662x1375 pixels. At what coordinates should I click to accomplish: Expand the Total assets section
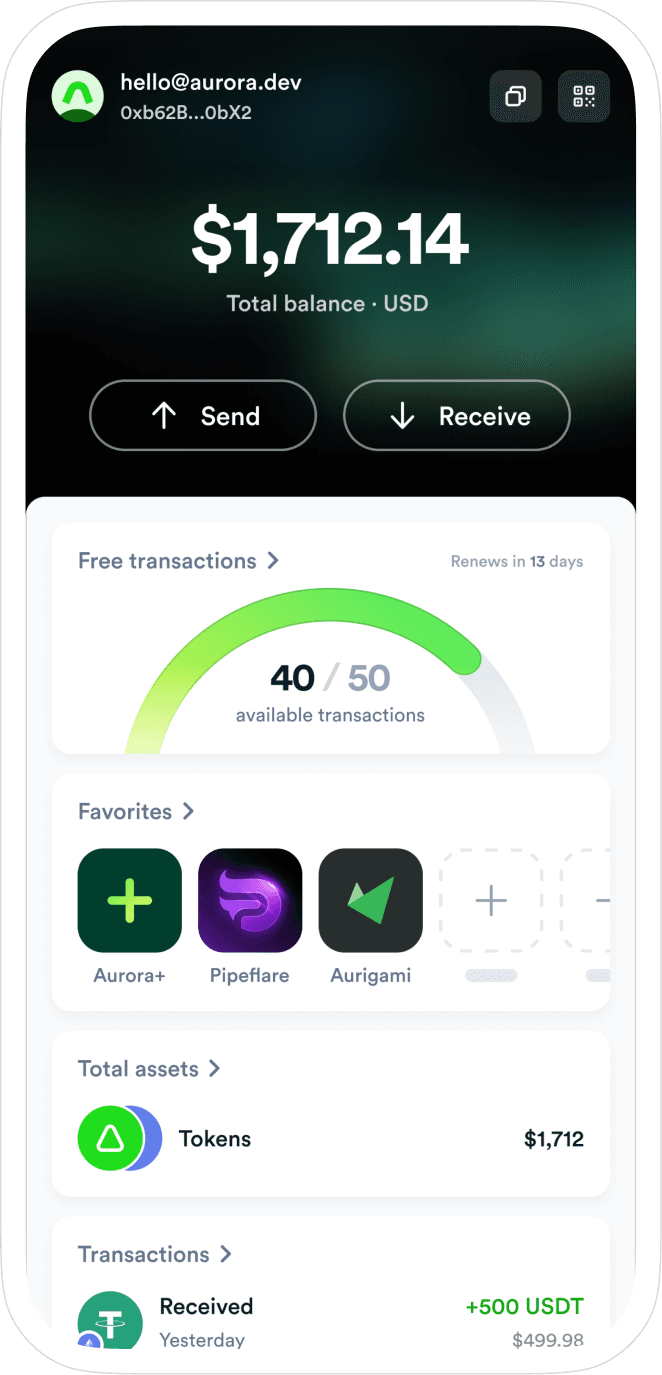[149, 1069]
